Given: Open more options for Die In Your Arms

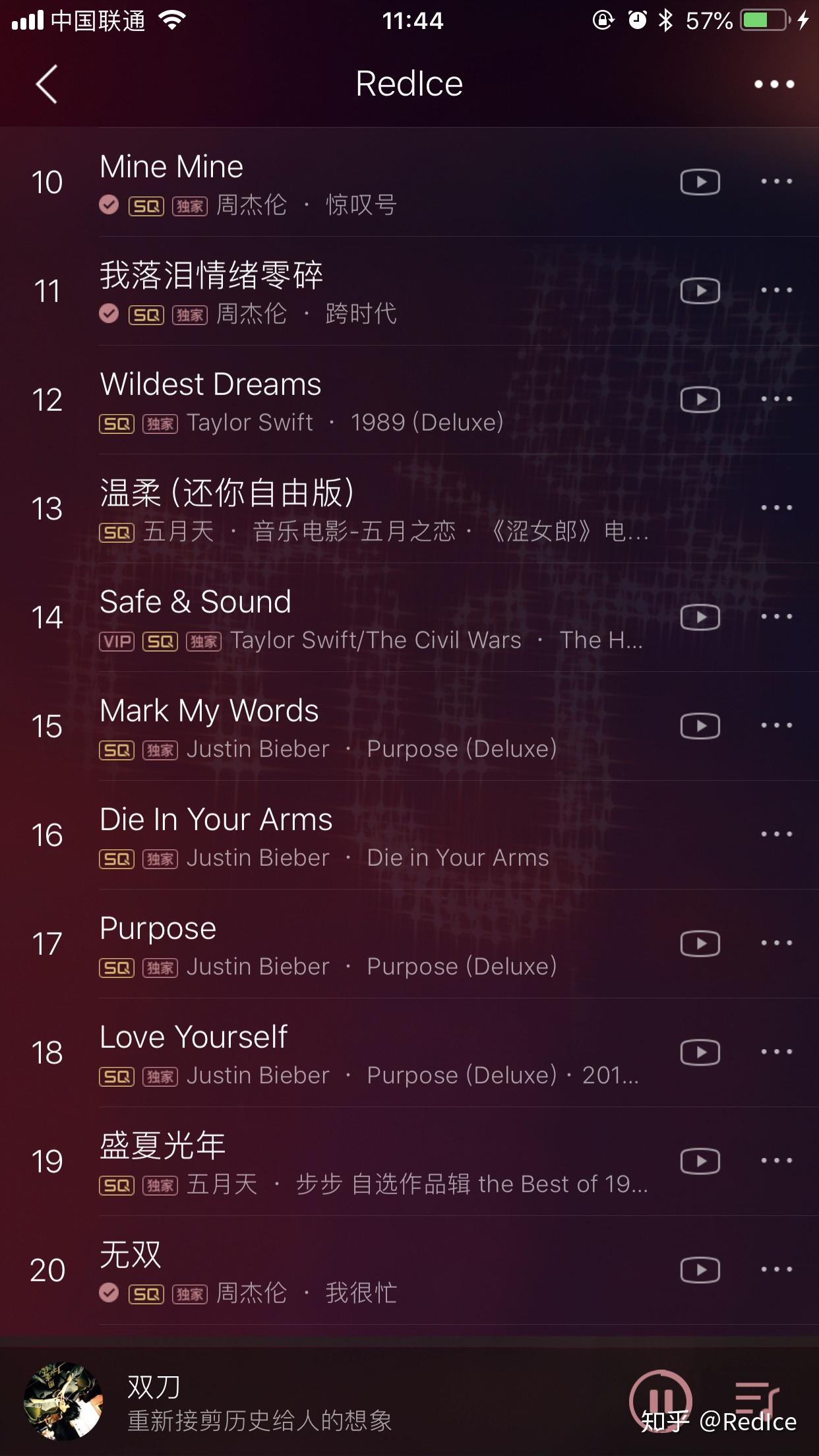Looking at the screenshot, I should point(777,834).
